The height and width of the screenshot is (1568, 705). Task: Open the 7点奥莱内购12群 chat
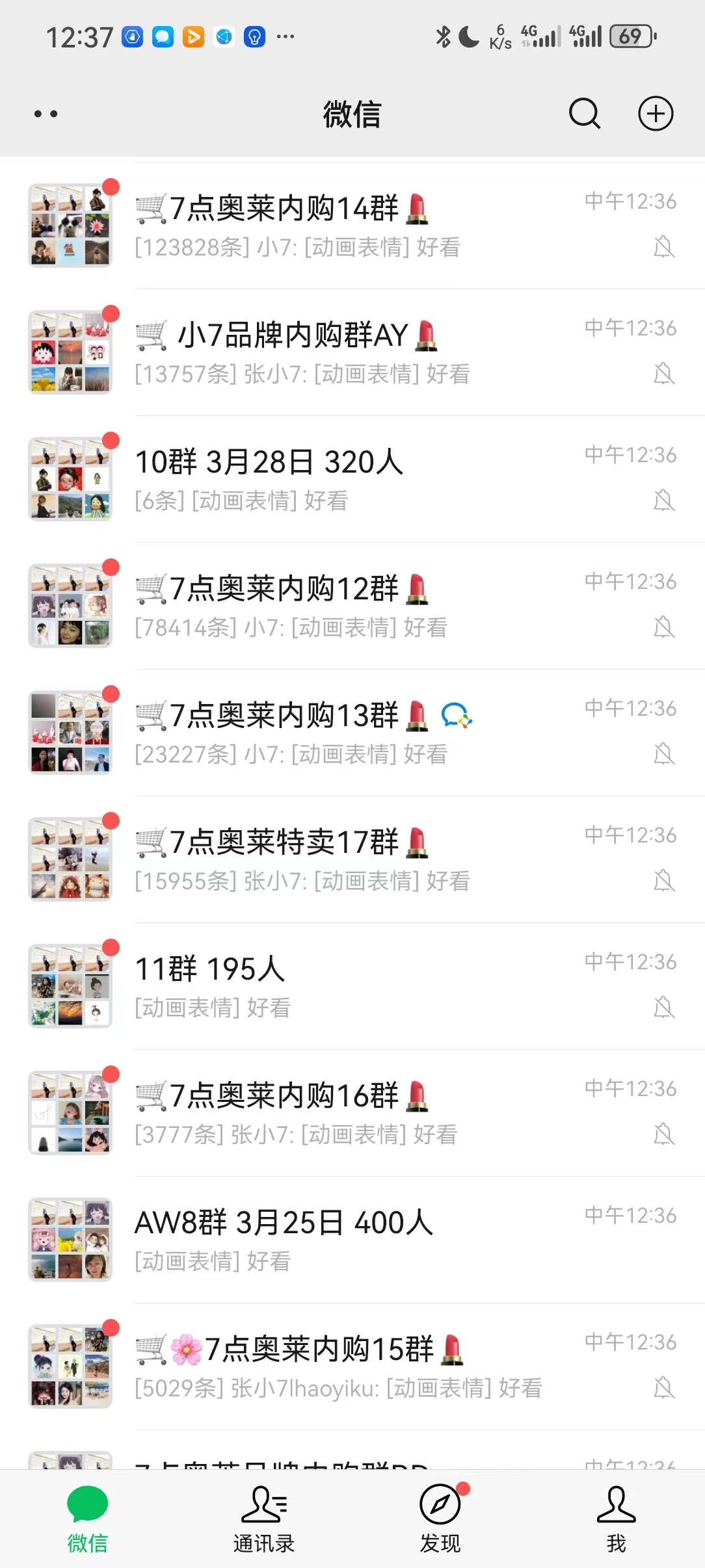coord(351,605)
